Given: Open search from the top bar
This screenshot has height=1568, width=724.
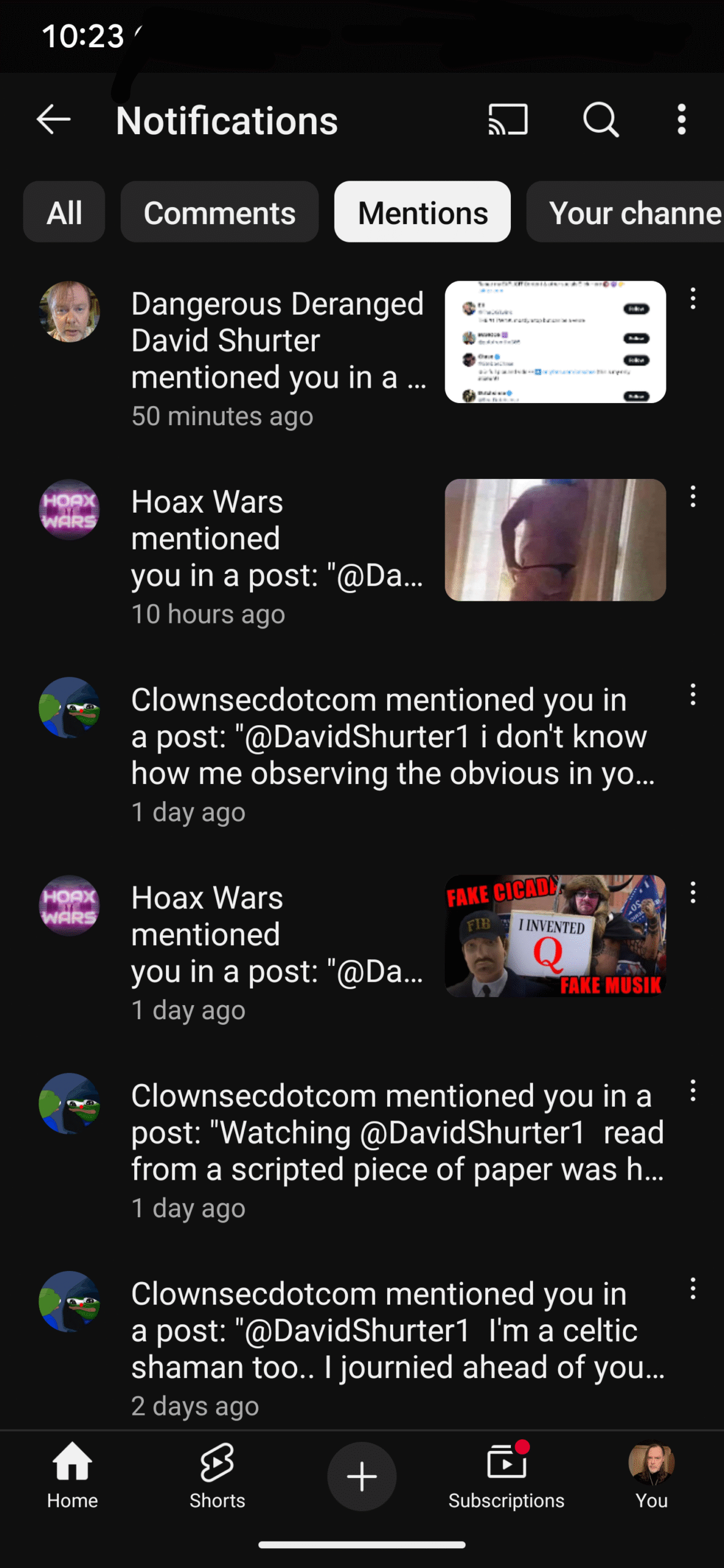Looking at the screenshot, I should tap(601, 119).
